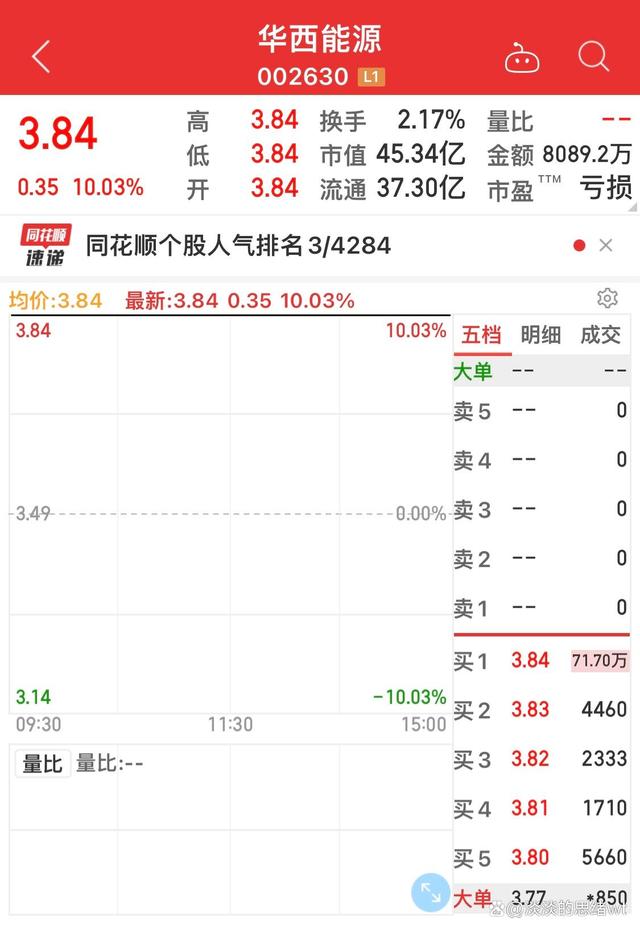
Task: Open the search magnifier
Action: [x=593, y=56]
